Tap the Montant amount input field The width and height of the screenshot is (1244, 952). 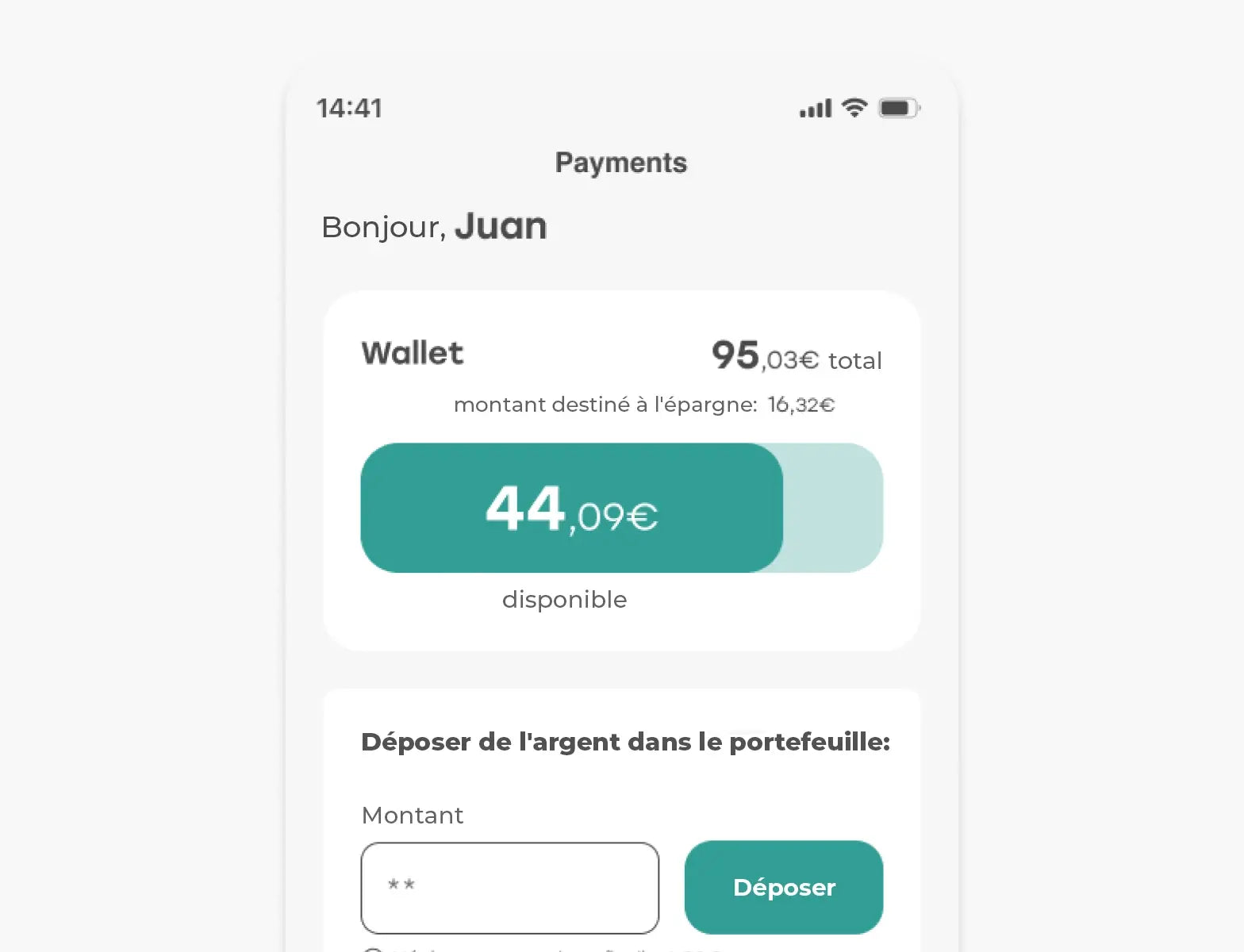(x=509, y=888)
